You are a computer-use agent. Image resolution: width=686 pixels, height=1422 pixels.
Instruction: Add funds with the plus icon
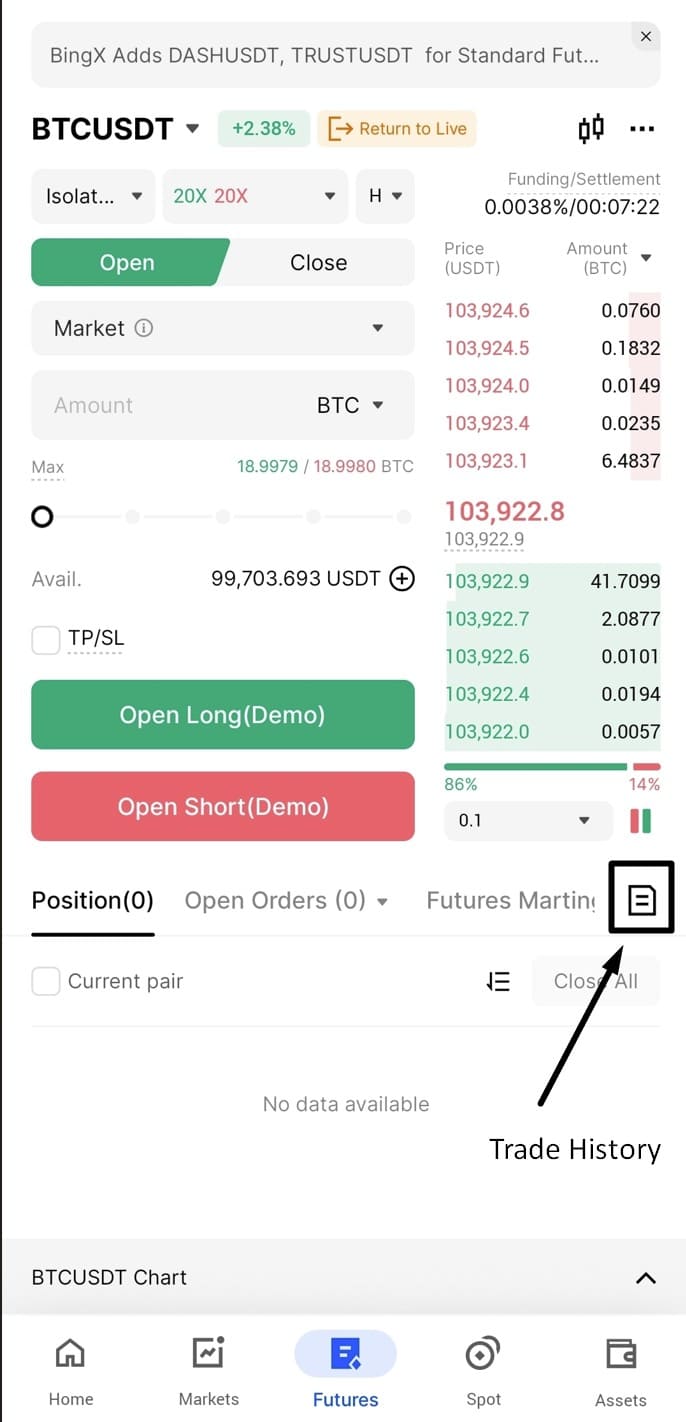click(402, 579)
